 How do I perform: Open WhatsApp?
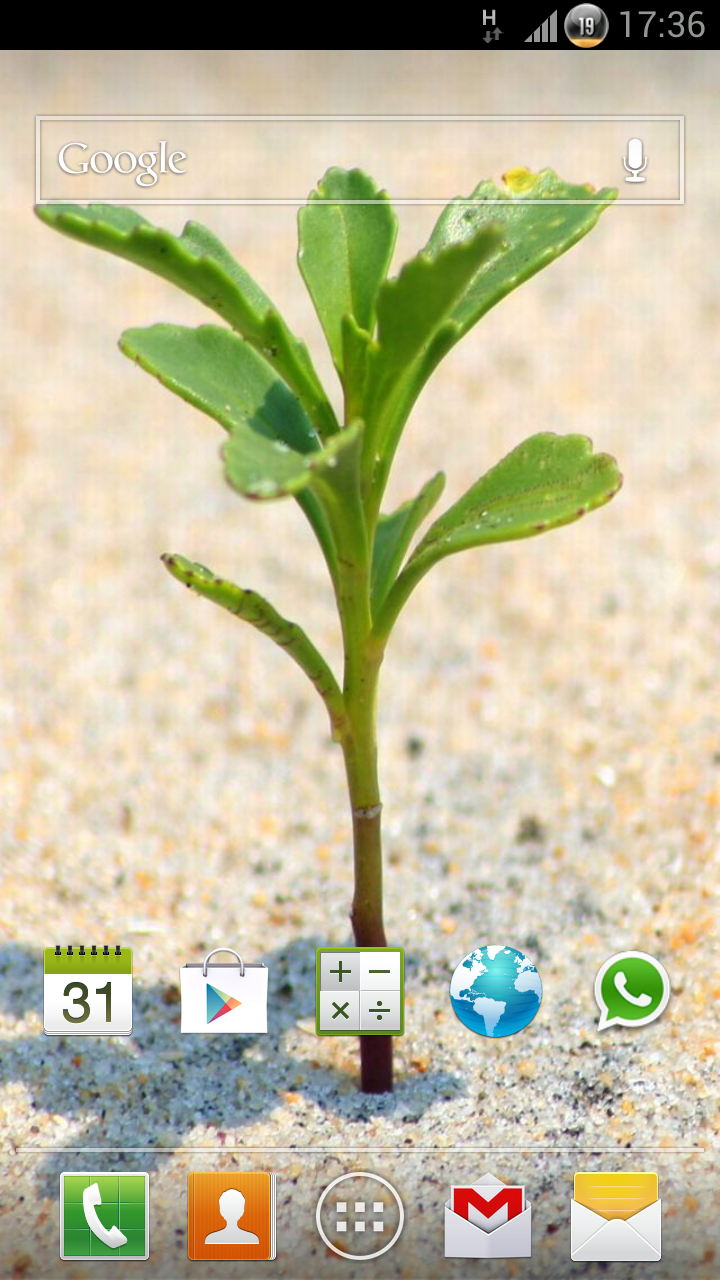[x=632, y=991]
